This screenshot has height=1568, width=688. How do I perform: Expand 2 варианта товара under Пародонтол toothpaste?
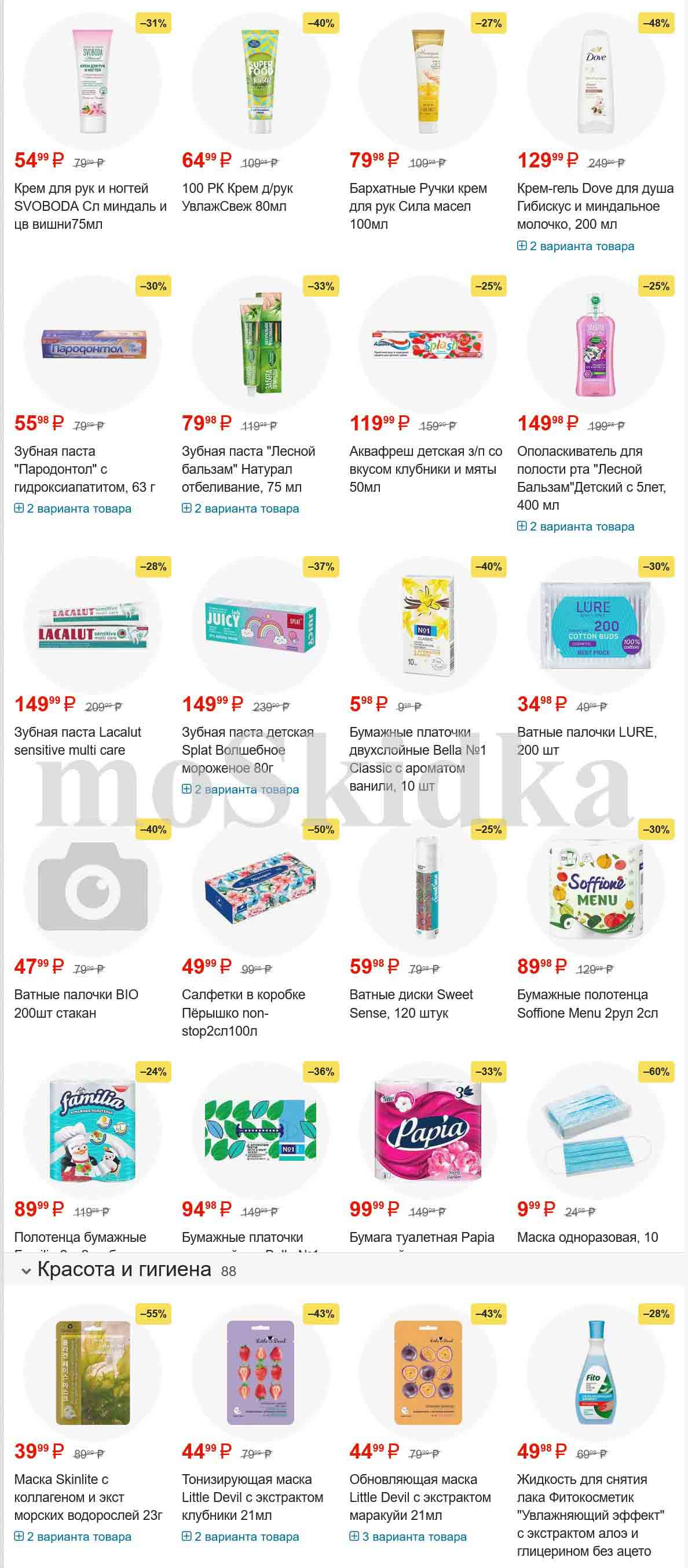(72, 508)
